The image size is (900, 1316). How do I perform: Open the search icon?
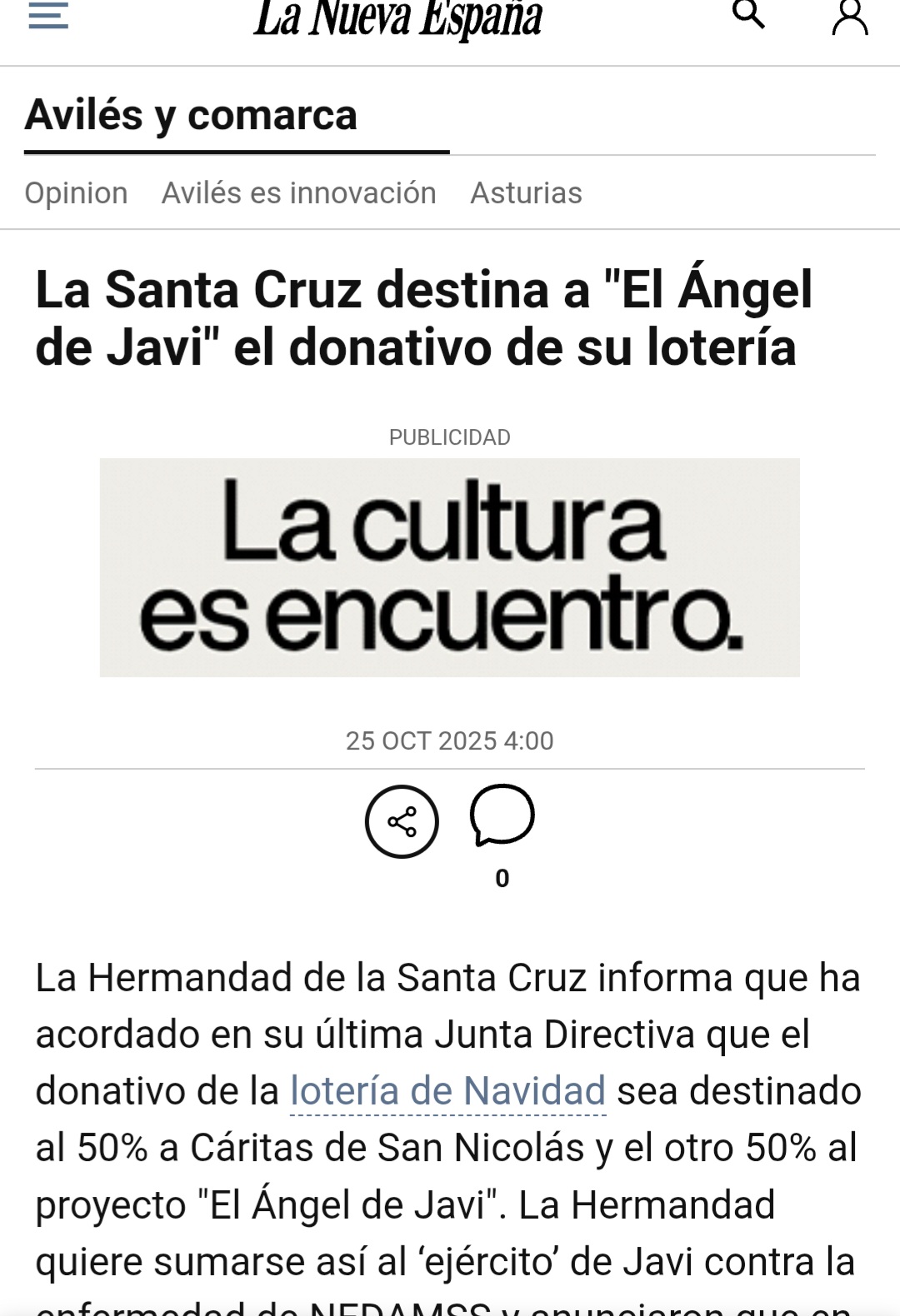(747, 14)
